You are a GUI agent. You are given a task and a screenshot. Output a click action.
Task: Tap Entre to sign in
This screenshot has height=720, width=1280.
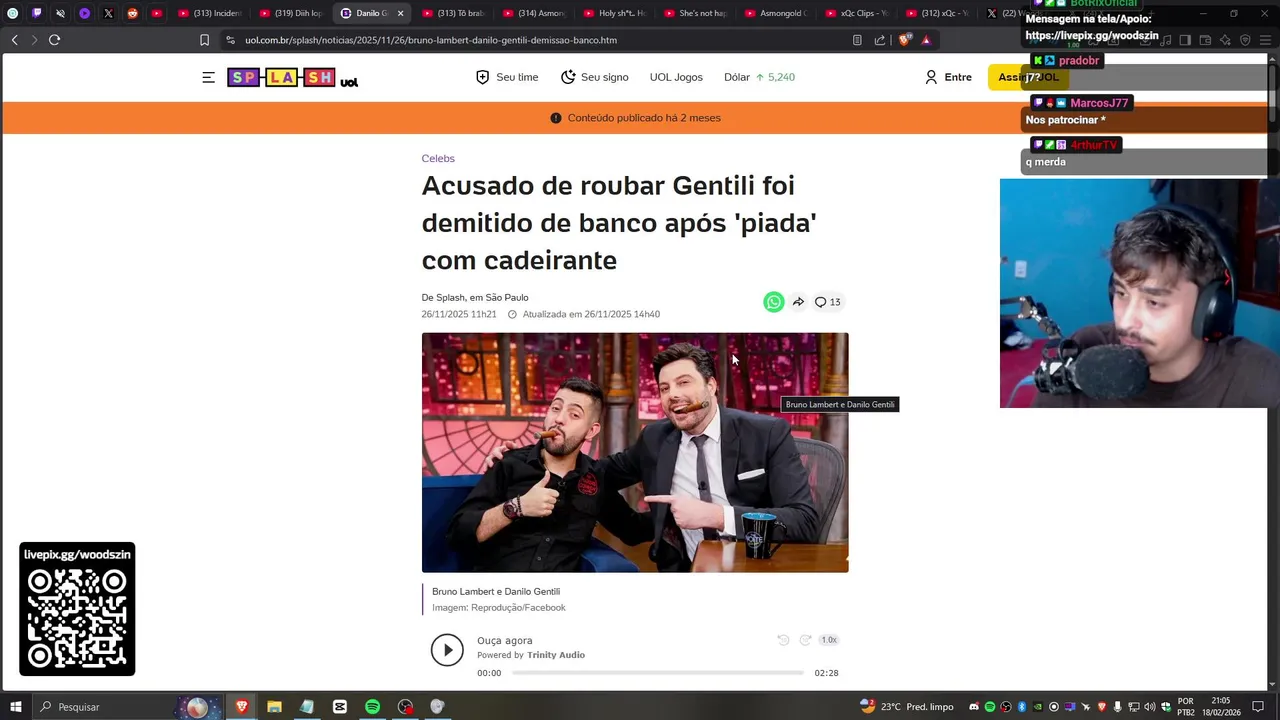coord(947,77)
